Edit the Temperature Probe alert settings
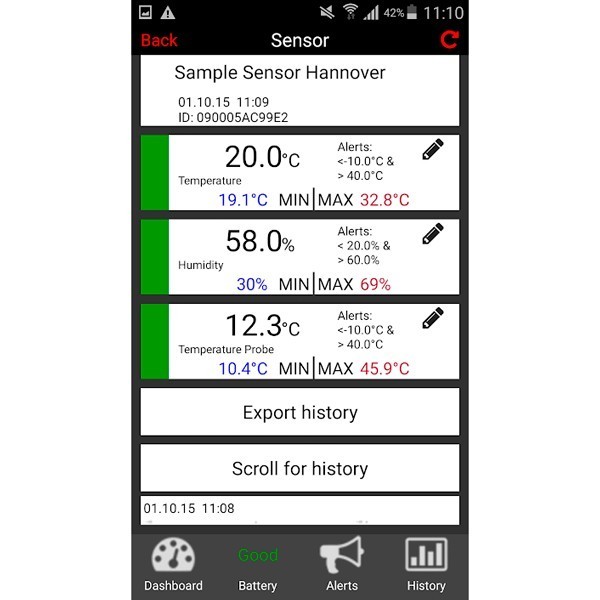The height and width of the screenshot is (600, 600). point(432,320)
